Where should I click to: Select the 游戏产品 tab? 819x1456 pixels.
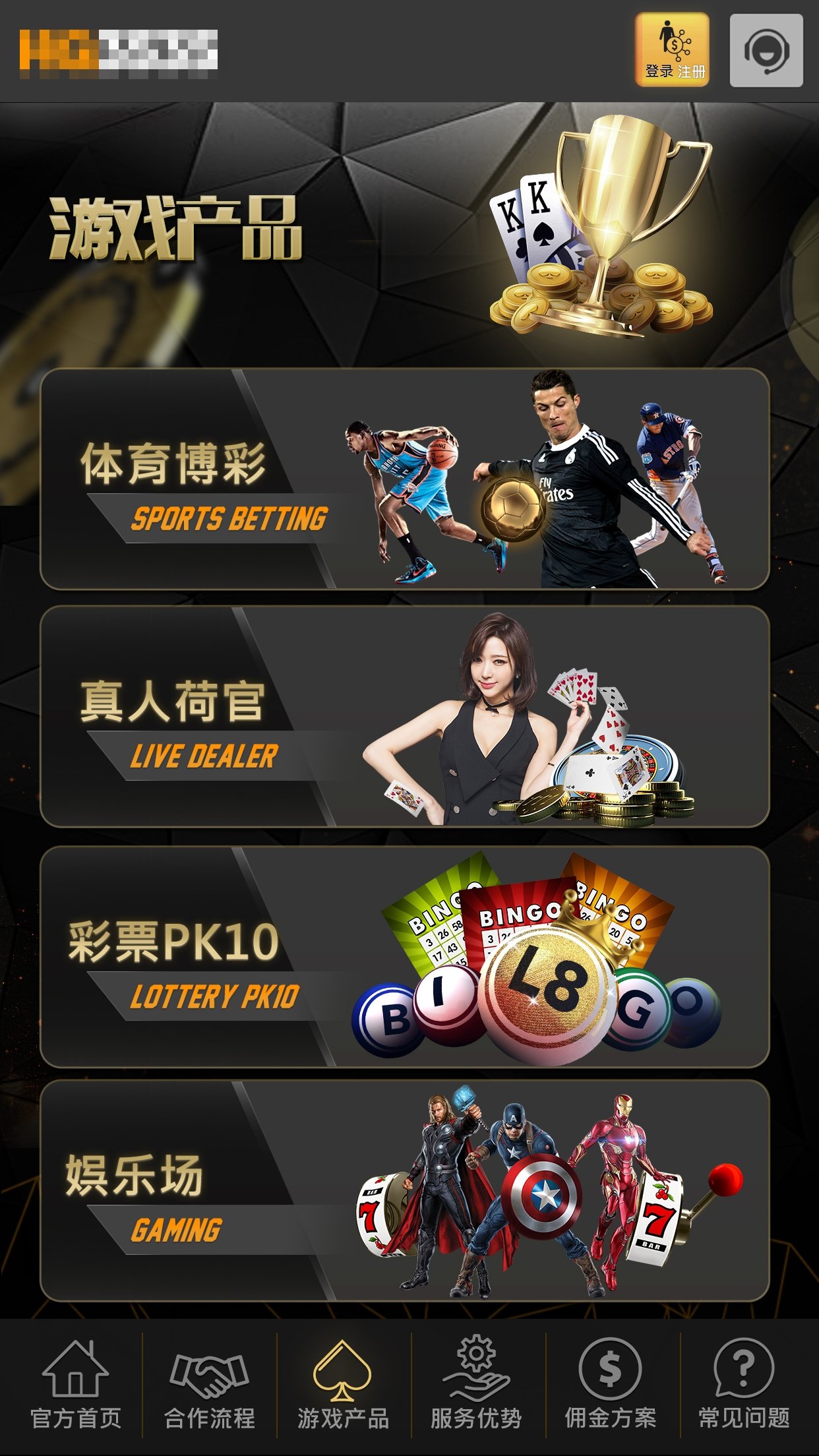point(344,1385)
